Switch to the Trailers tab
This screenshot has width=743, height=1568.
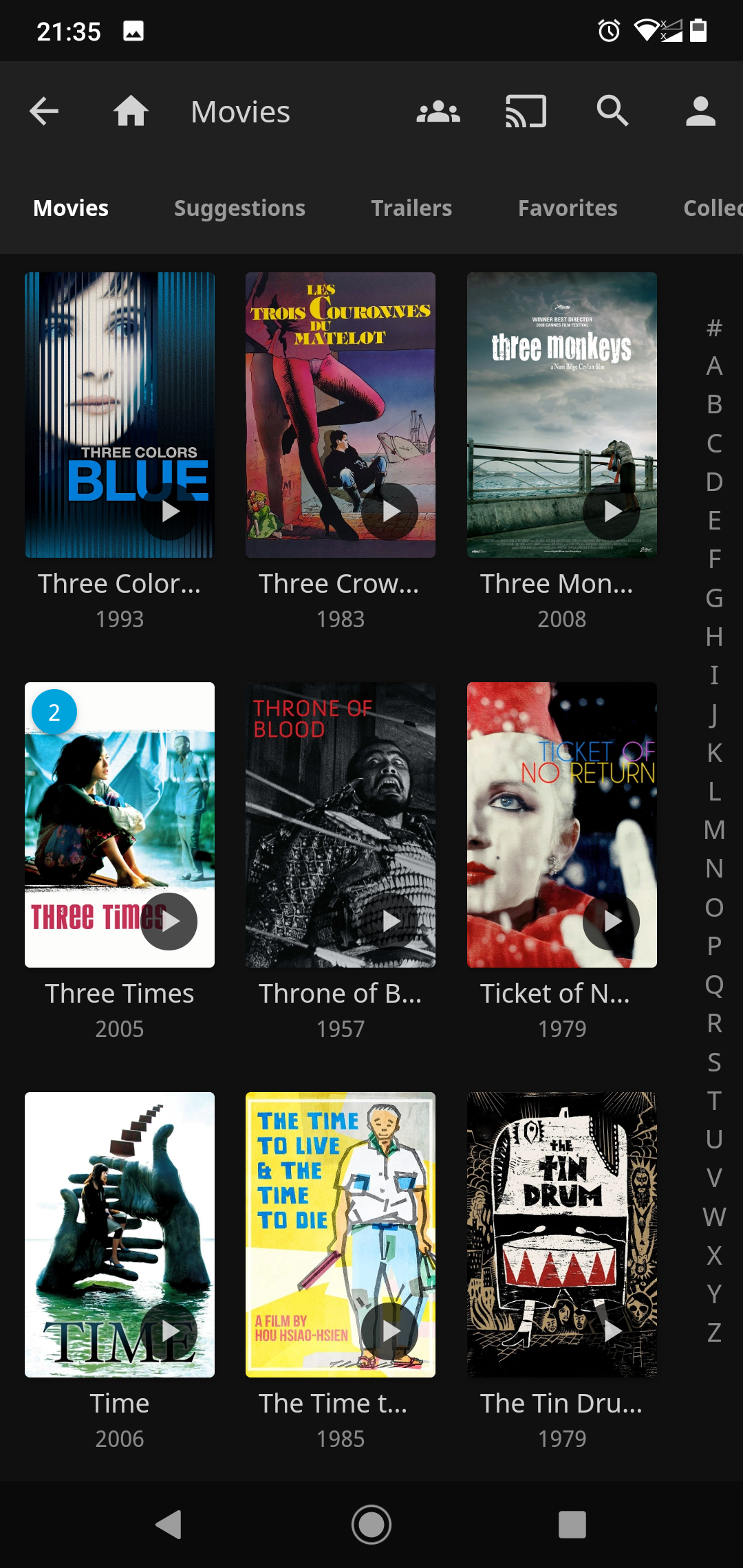[x=411, y=208]
